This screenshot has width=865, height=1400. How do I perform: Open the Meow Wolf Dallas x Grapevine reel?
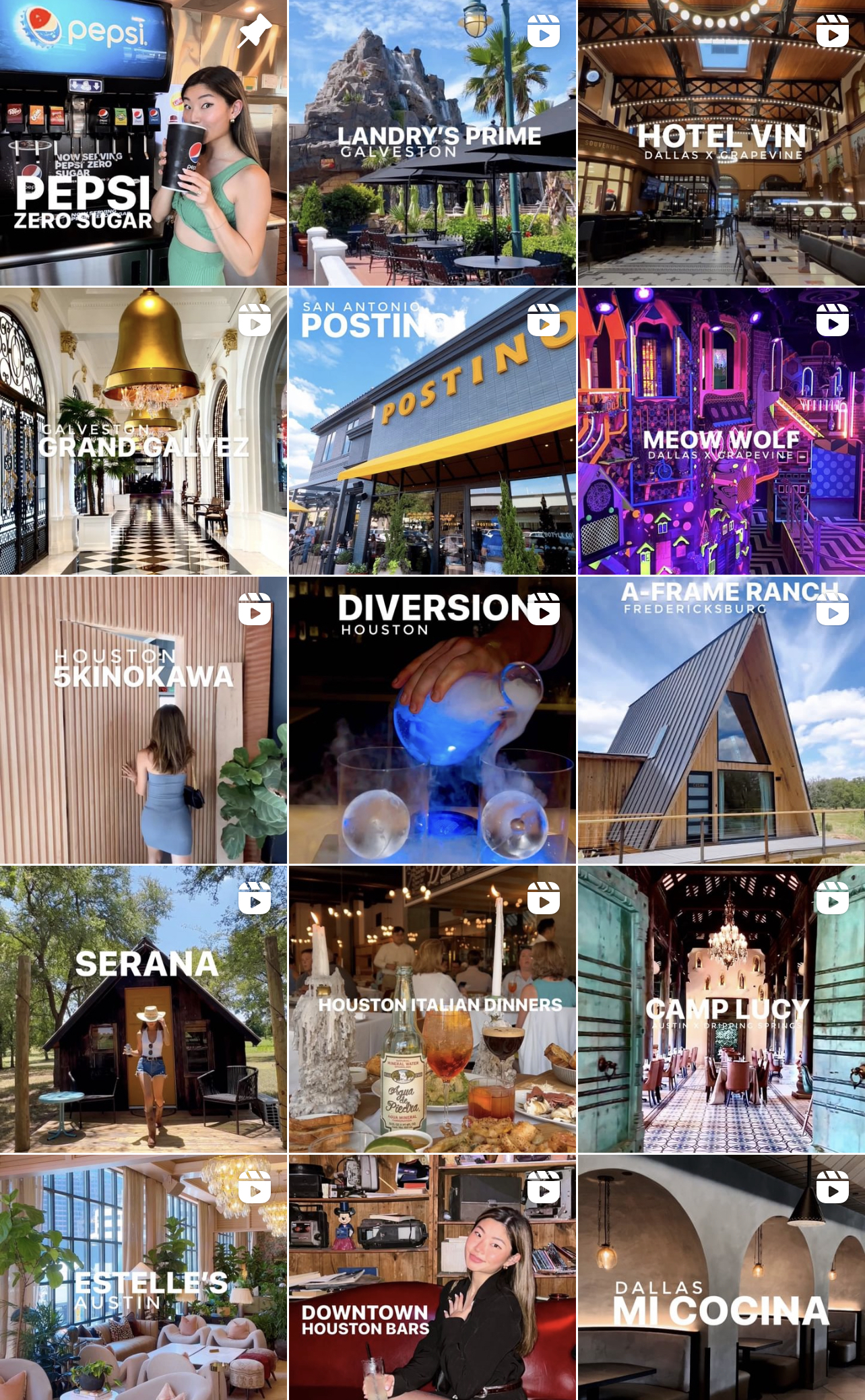(x=722, y=431)
